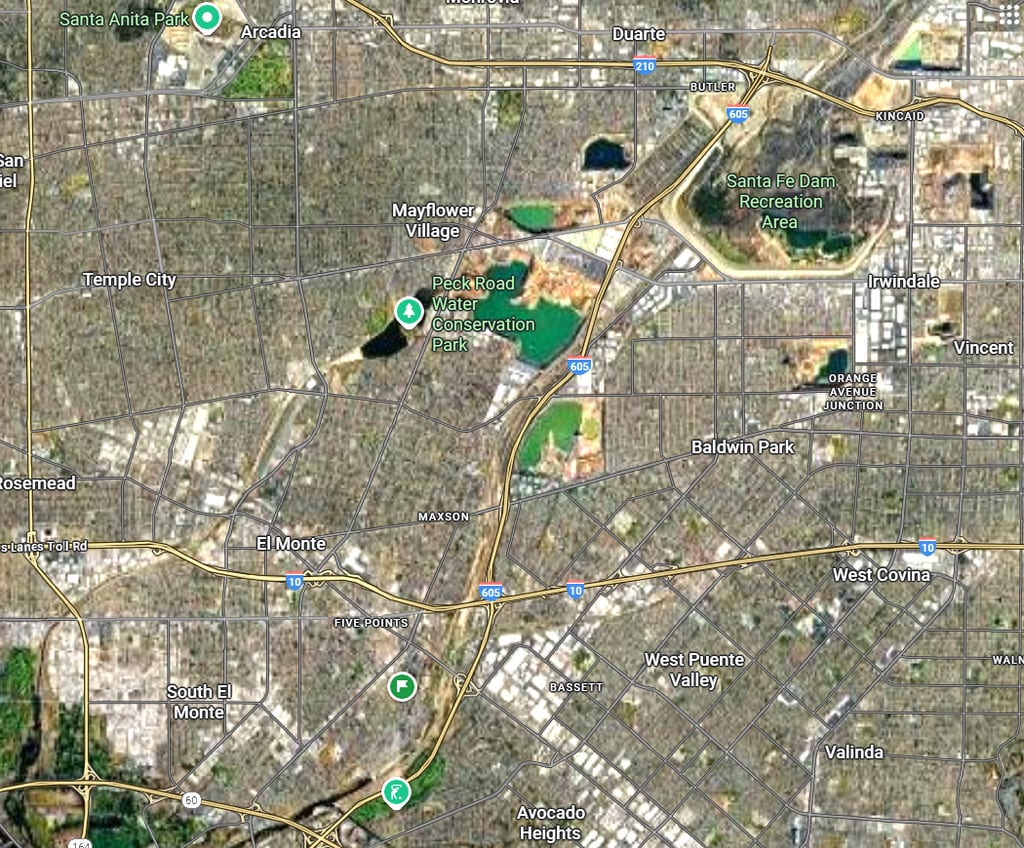Select the golf course marker
The height and width of the screenshot is (848, 1024).
396,794
